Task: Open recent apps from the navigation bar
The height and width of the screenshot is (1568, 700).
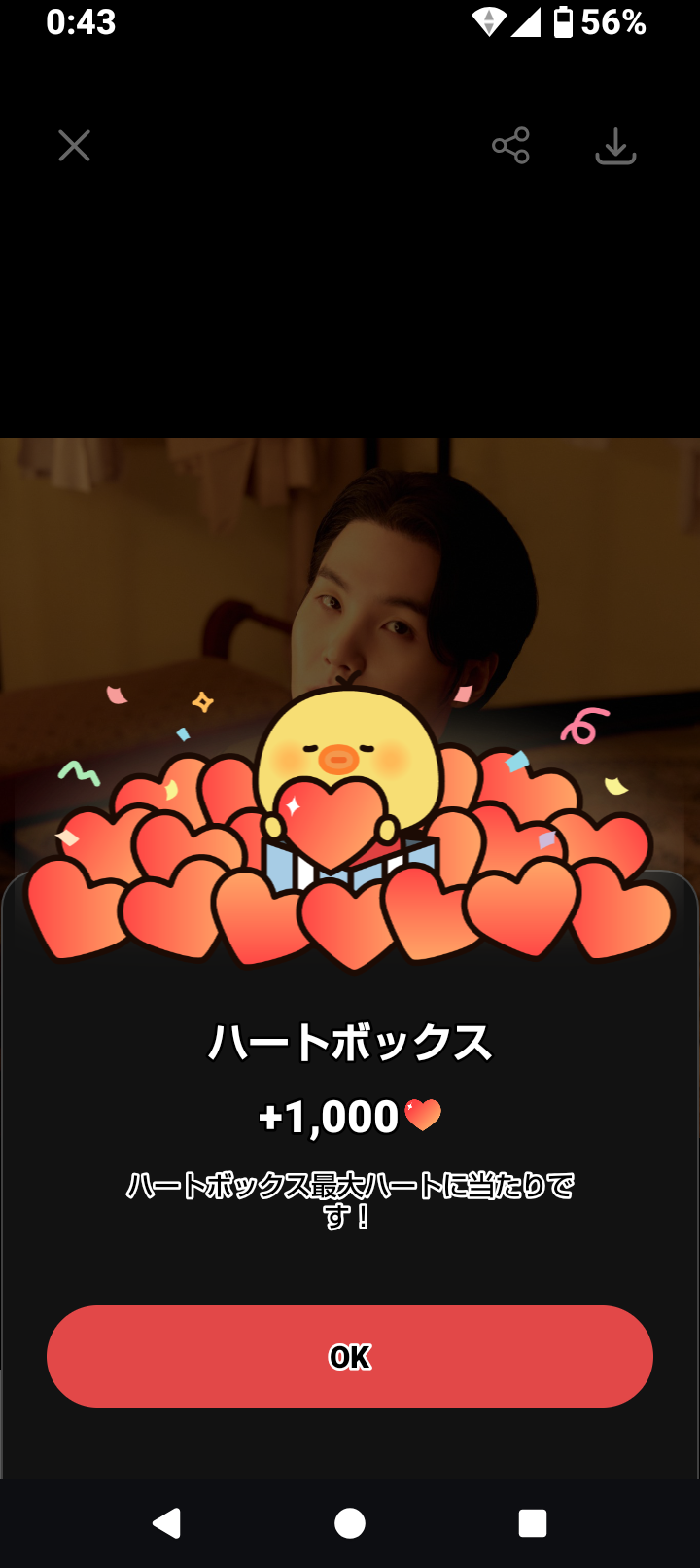Action: coord(532,1522)
